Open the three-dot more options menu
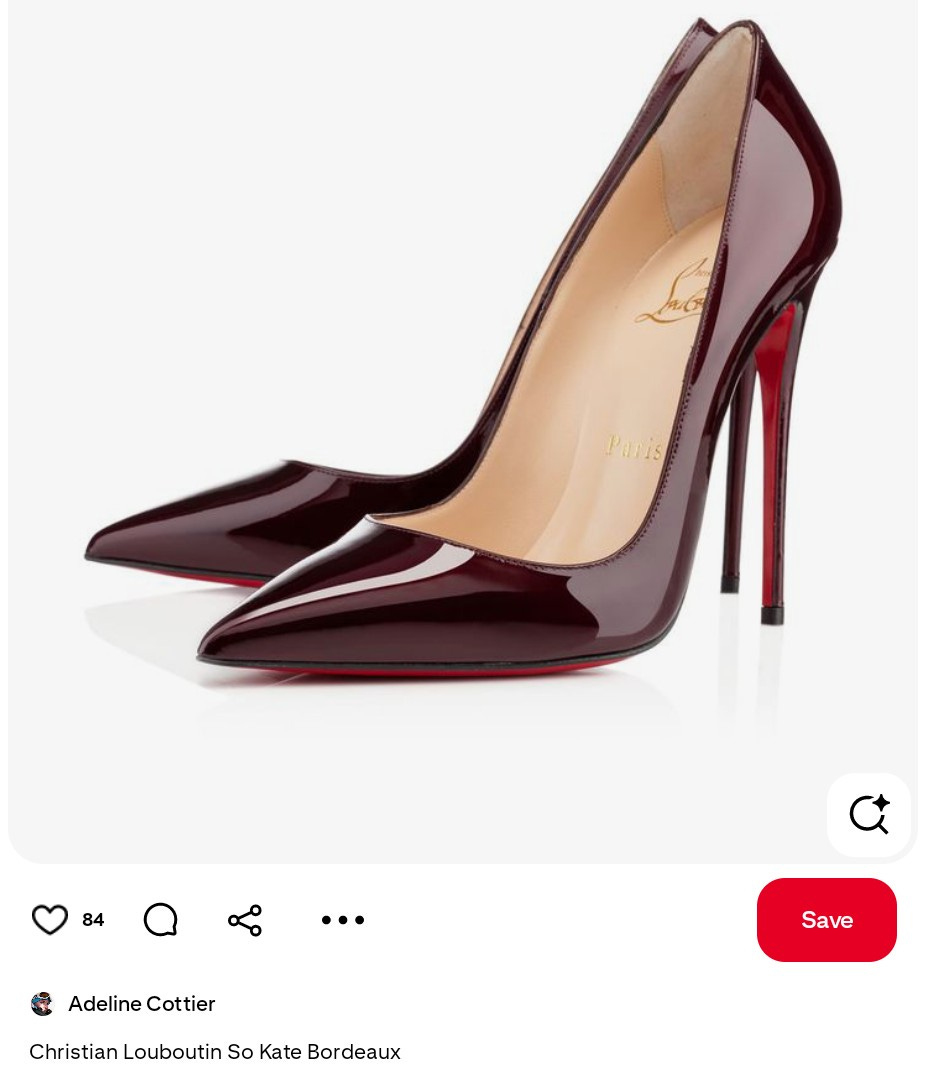 tap(343, 919)
